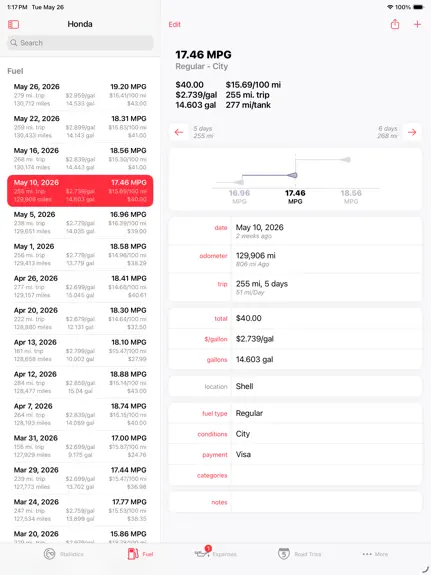Switch to the Statistics tab

pos(64,554)
